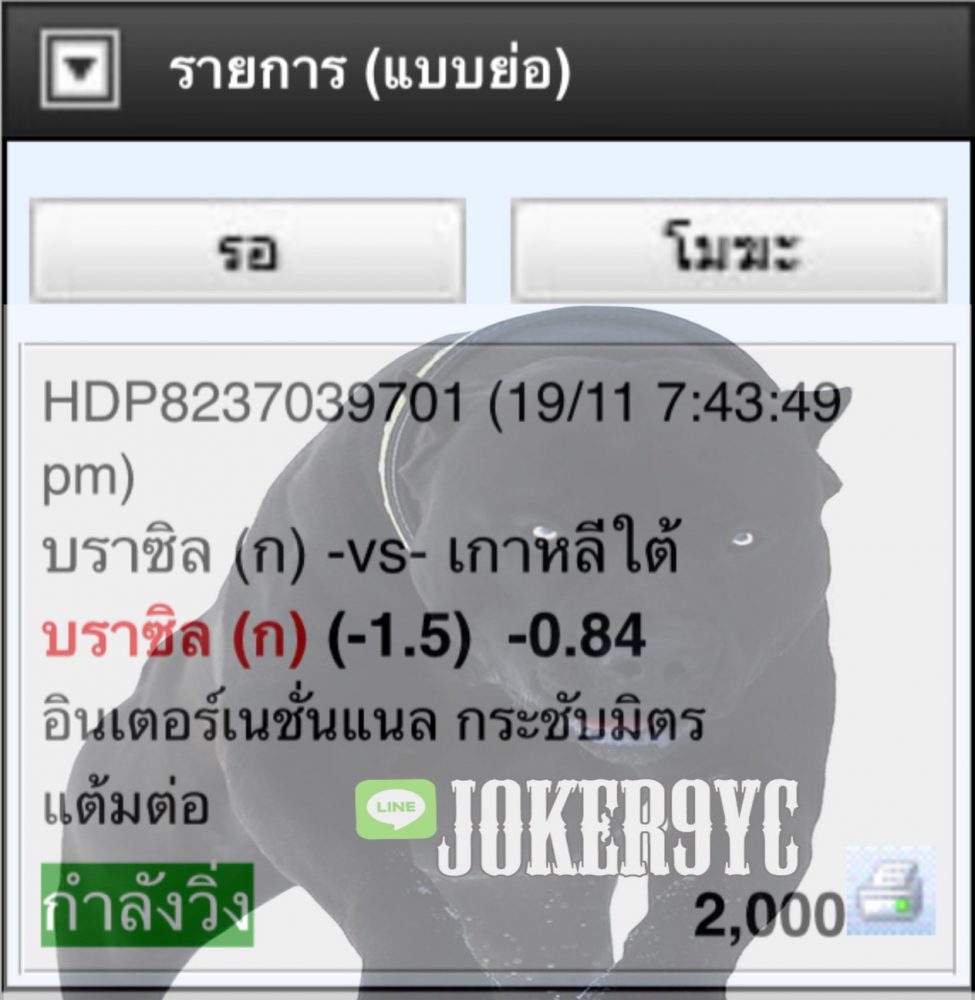The height and width of the screenshot is (1000, 975).
Task: Show pending bets with รอ button
Action: coord(247,251)
